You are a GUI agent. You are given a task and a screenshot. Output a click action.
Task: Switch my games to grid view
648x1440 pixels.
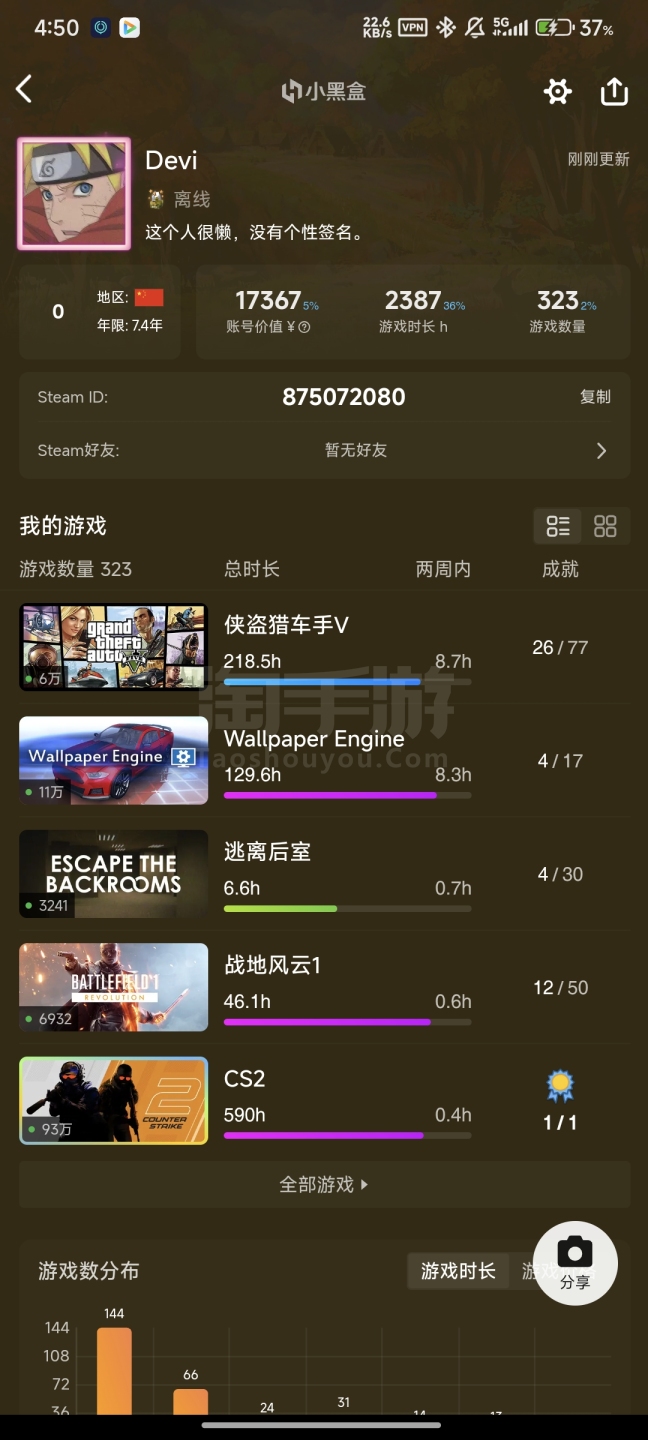pos(605,526)
